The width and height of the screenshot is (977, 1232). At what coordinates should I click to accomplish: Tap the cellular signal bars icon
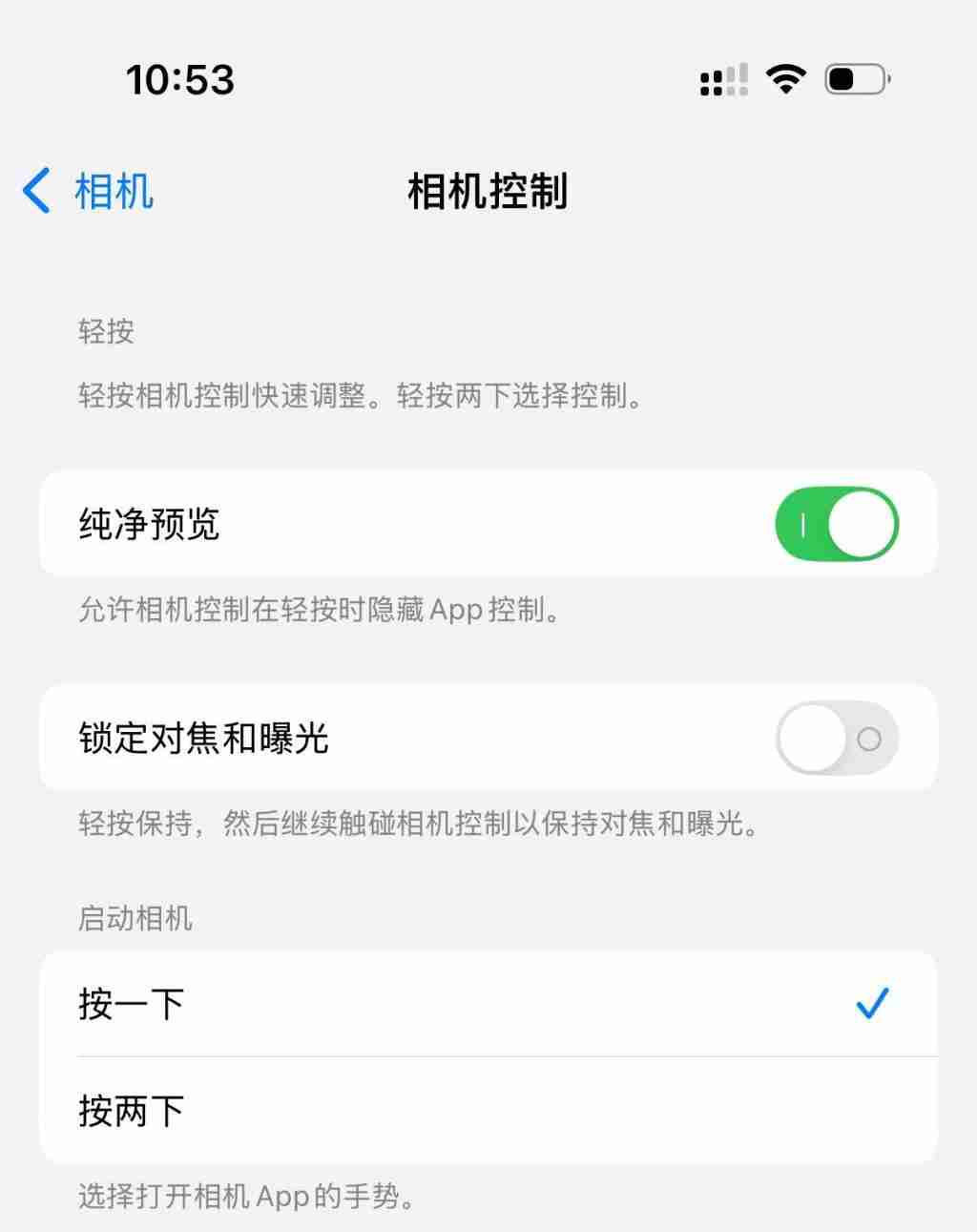coord(722,81)
